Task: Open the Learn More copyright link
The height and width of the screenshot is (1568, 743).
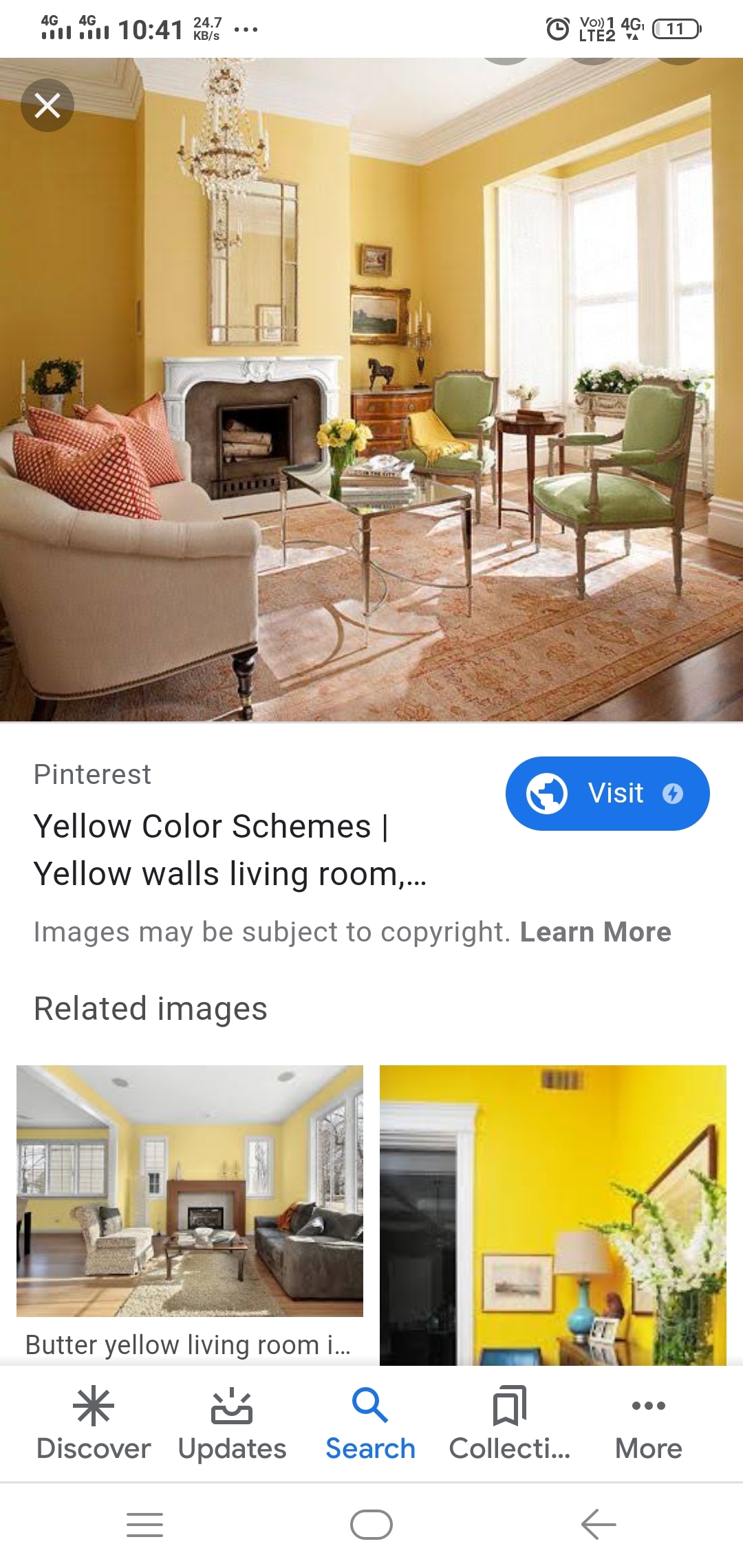Action: coord(595,932)
